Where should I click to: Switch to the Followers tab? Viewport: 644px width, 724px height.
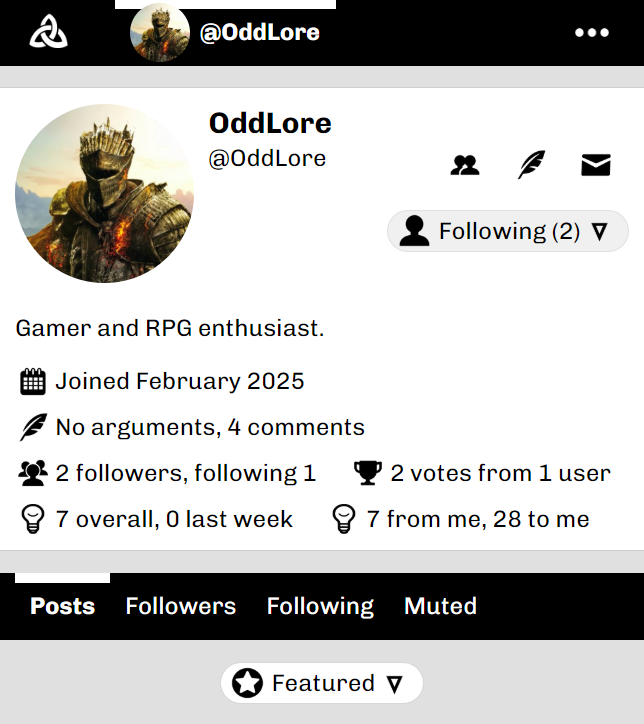[181, 606]
